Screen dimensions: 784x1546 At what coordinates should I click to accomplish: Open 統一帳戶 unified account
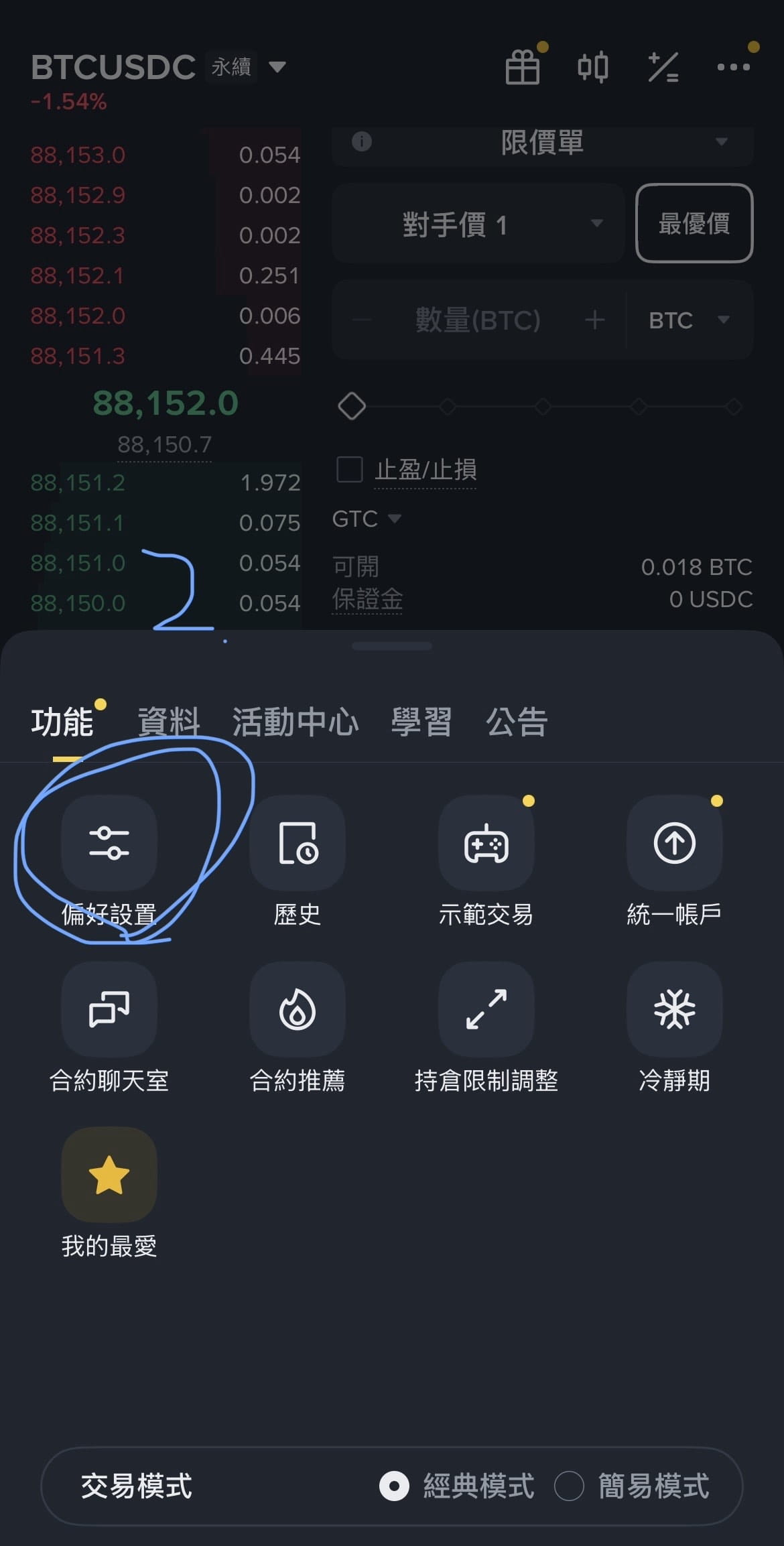[674, 843]
